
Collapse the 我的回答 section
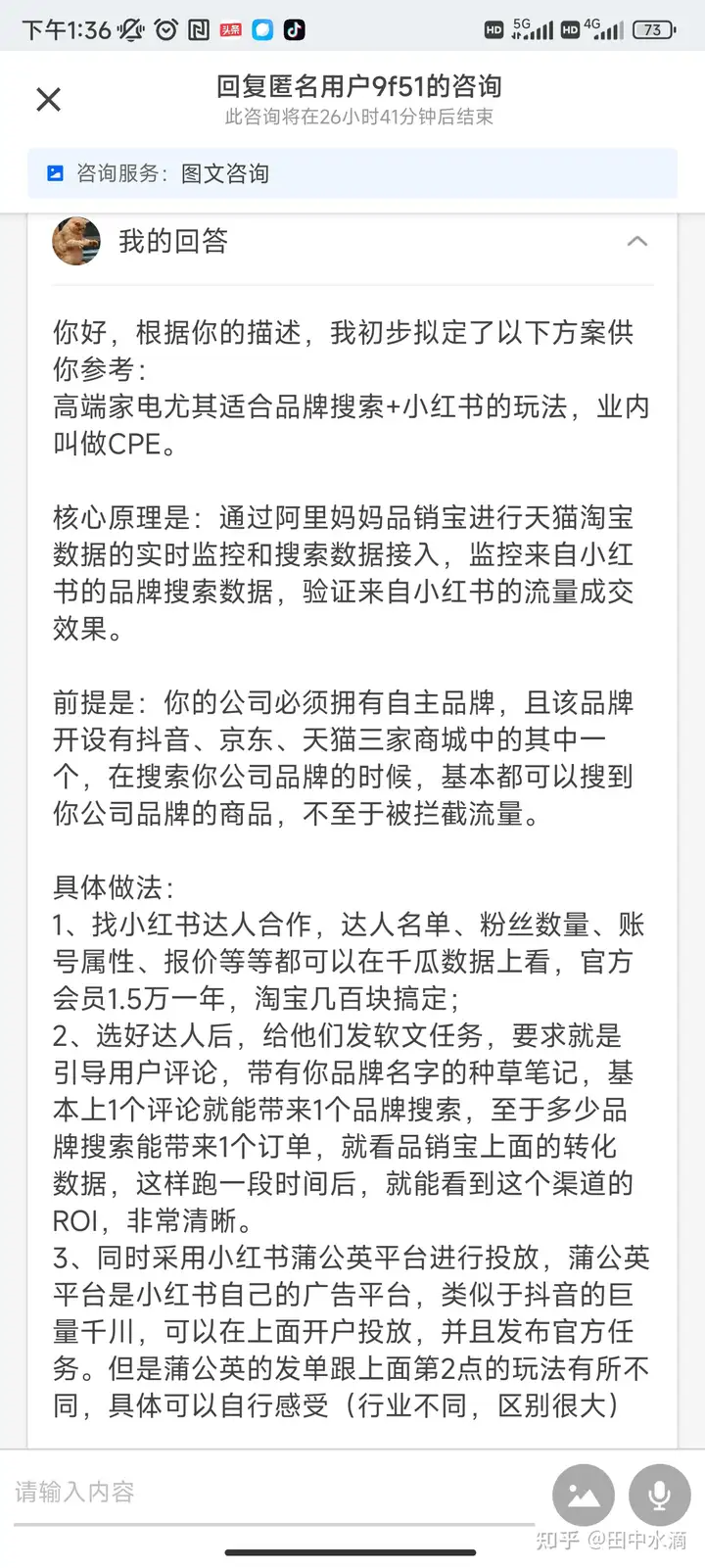pyautogui.click(x=636, y=241)
